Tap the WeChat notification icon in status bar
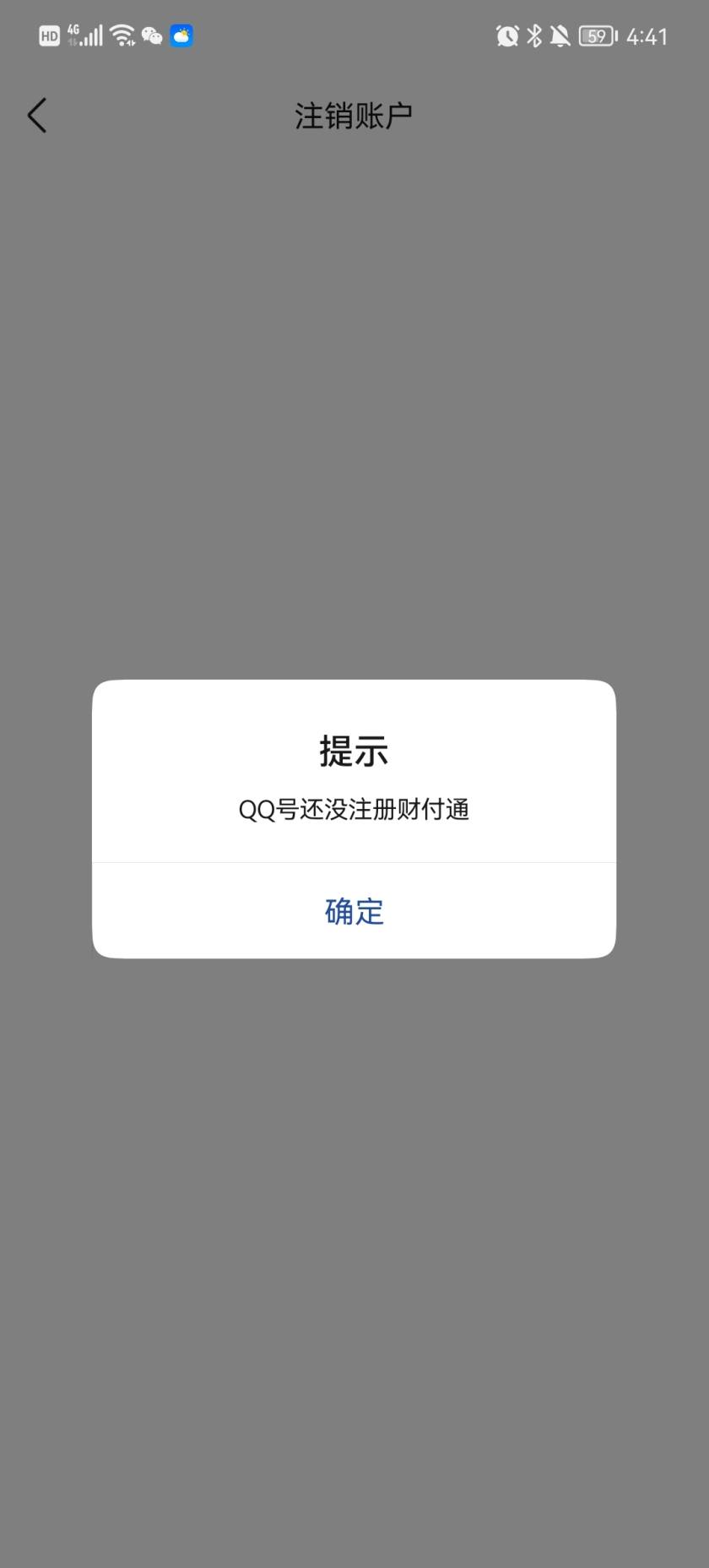The height and width of the screenshot is (1568, 709). coord(152,35)
